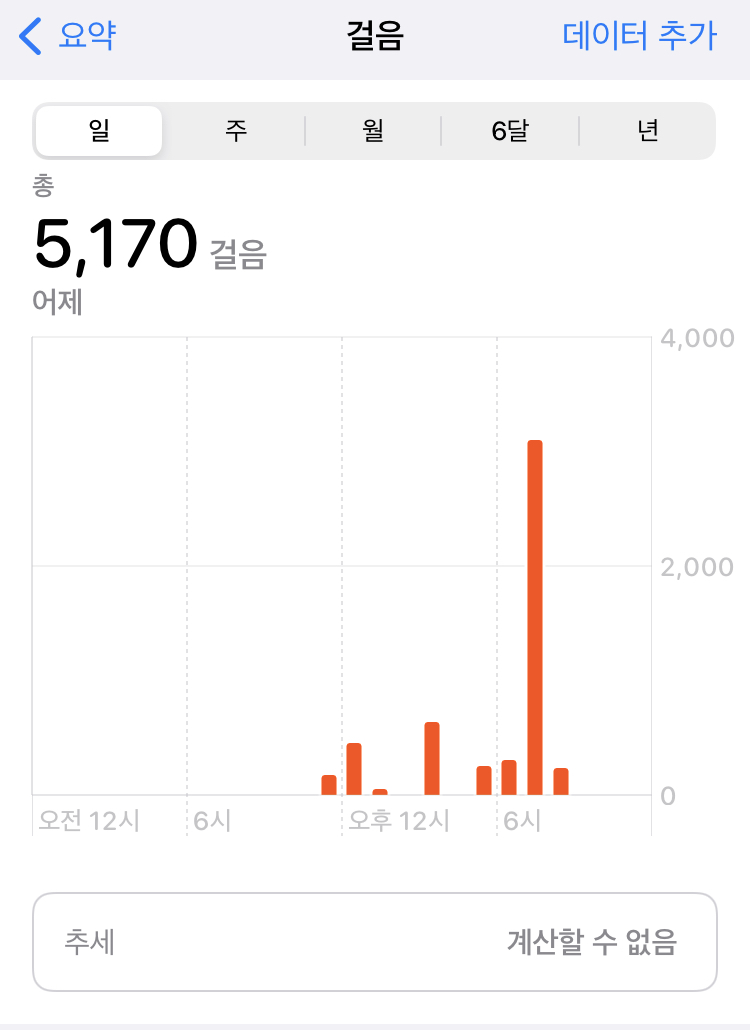Image resolution: width=750 pixels, height=1030 pixels.
Task: Change to the 년 (year) view
Action: pyautogui.click(x=646, y=131)
